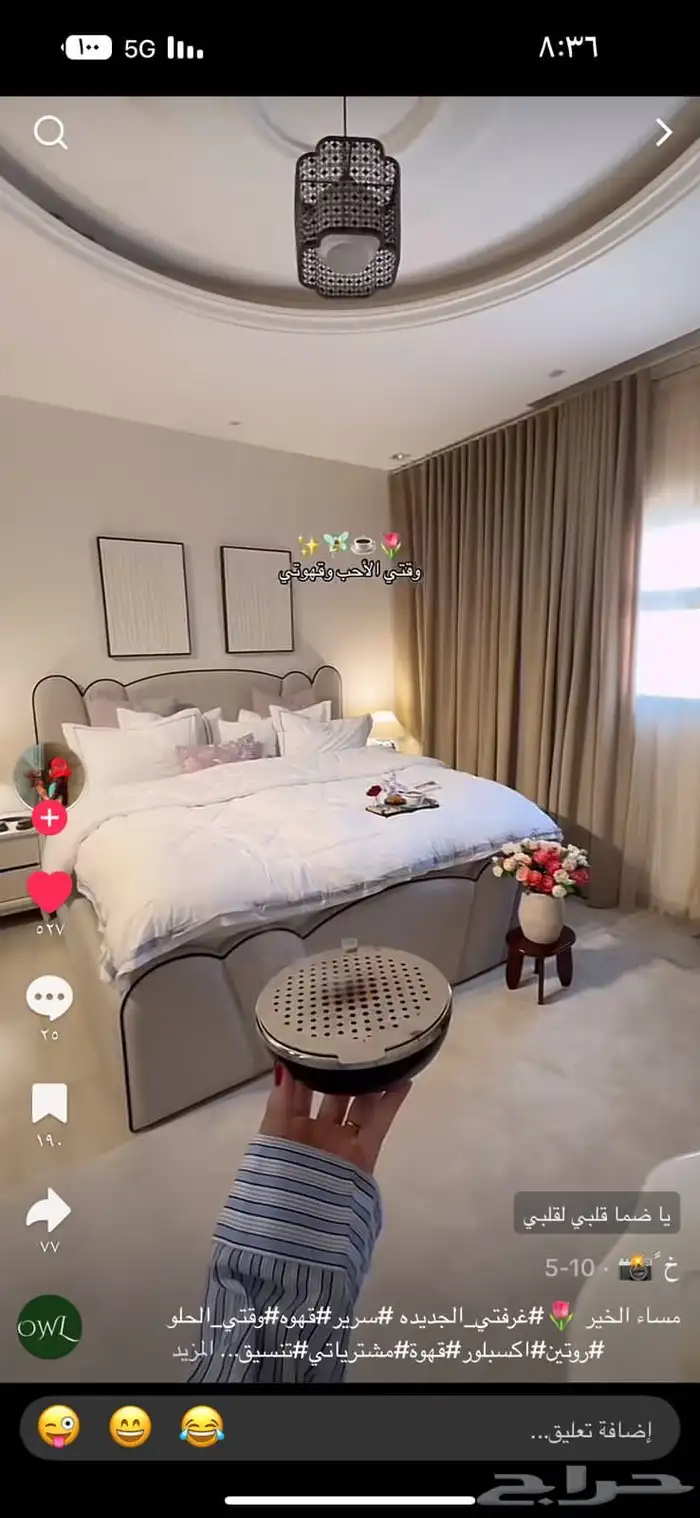Send the grinning emoji reaction
700x1518 pixels.
[131, 1427]
